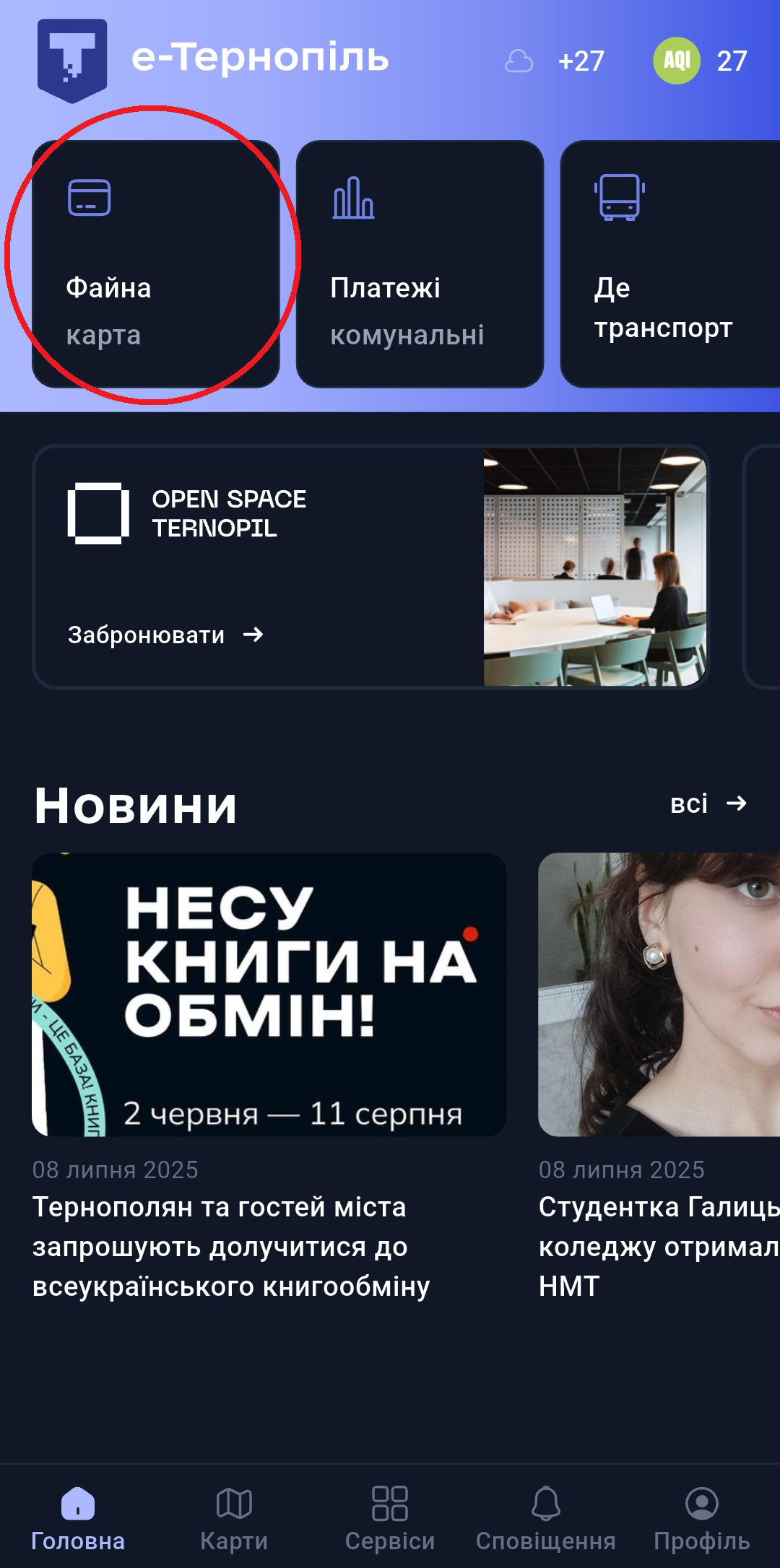Viewport: 780px width, 1568px height.
Task: Open Карти from bottom navigation
Action: tap(233, 1508)
